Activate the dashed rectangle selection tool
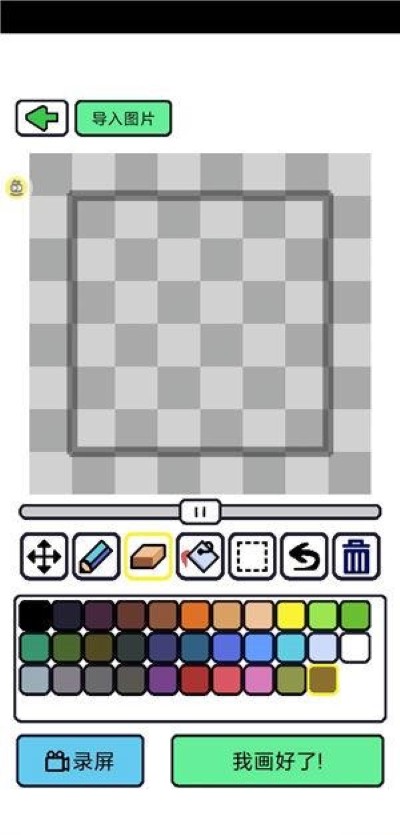 click(x=252, y=556)
